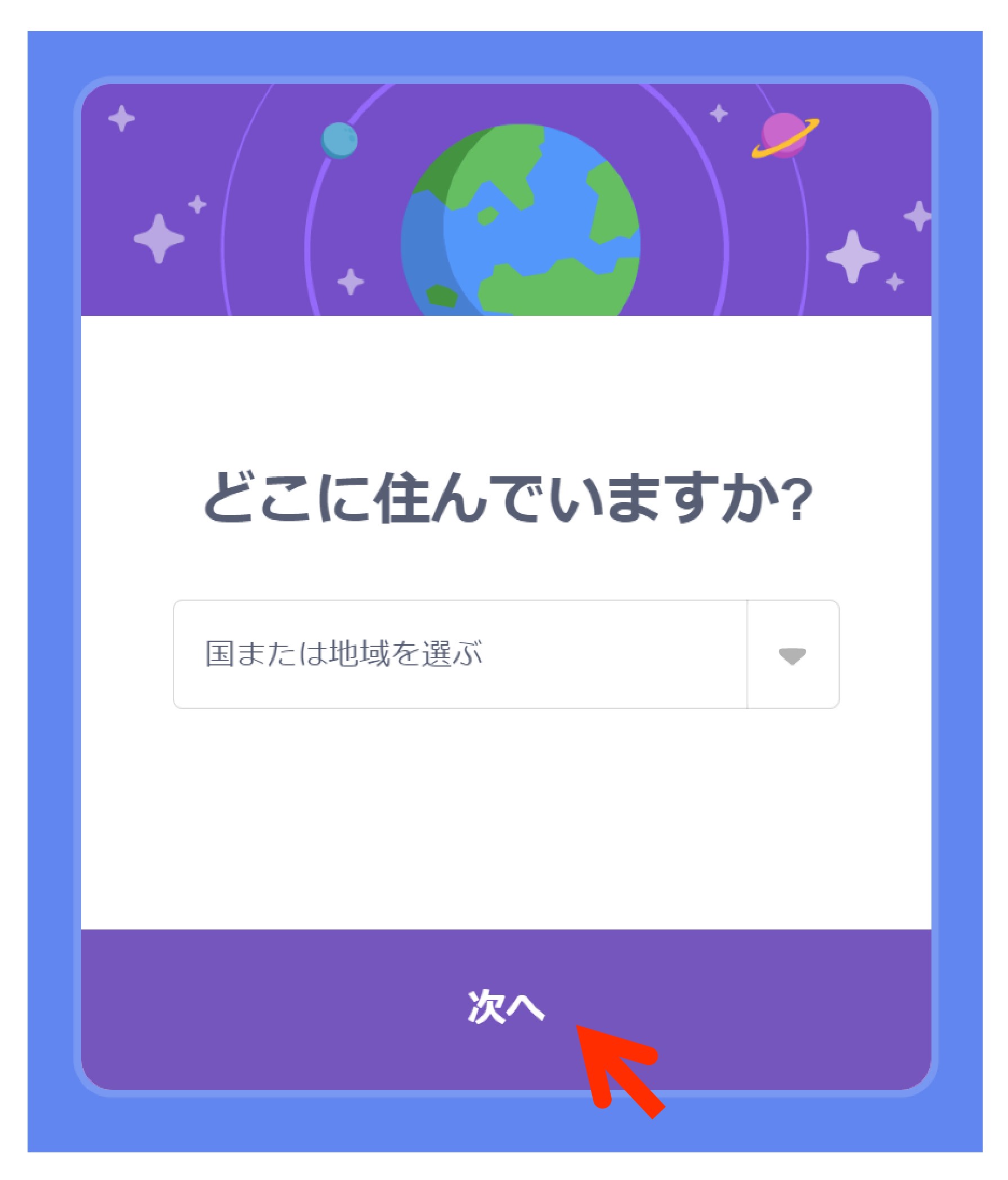Open the 国または地域を選ぶ country dropdown
The width and height of the screenshot is (1008, 1180).
[506, 654]
